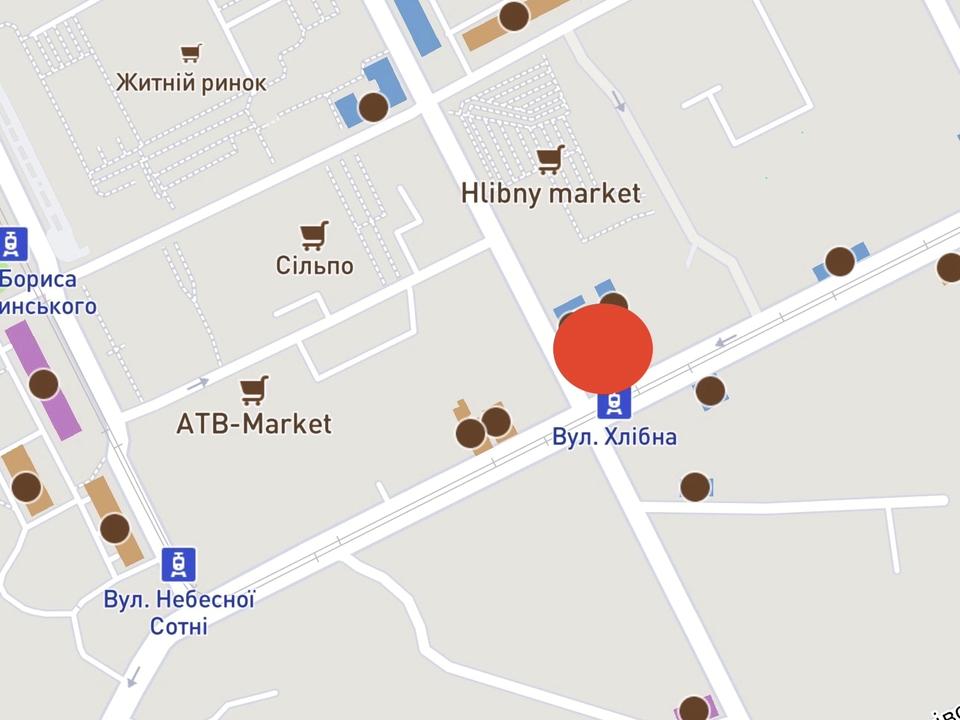Select the Вул. Хлібна tram stop
Screen dimensions: 960x720
[614, 404]
